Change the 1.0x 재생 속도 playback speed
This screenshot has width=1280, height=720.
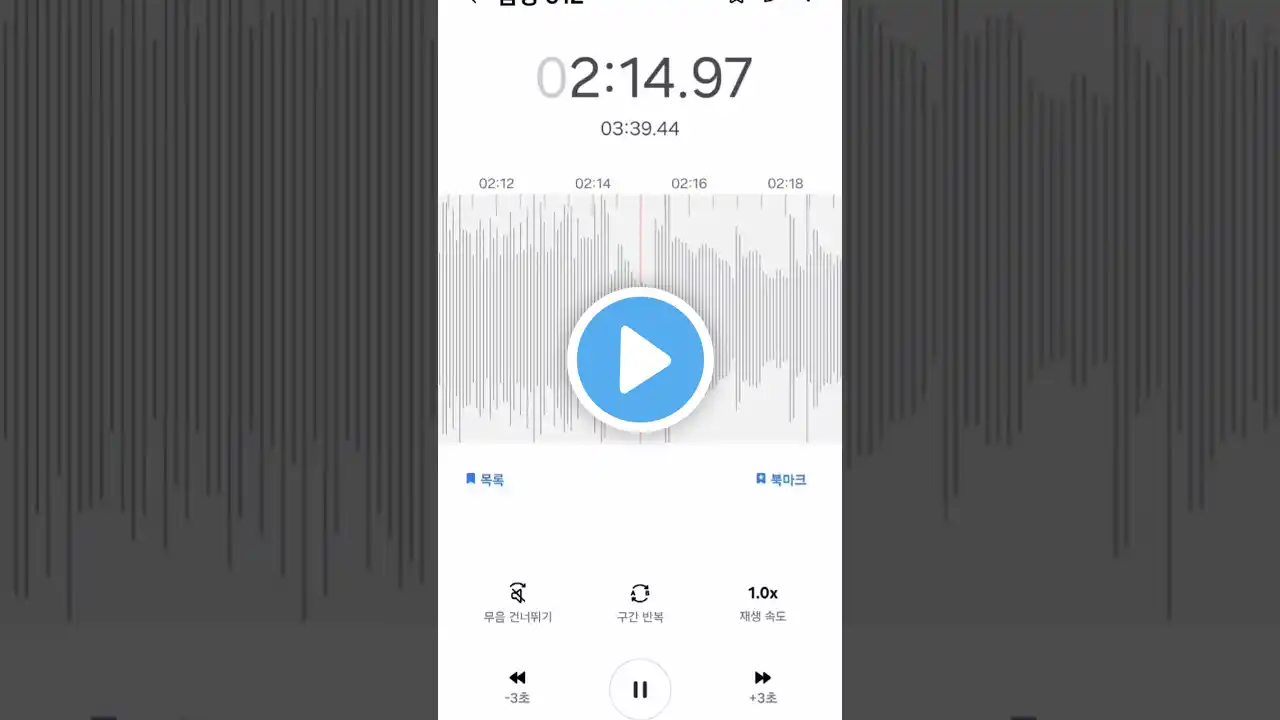tap(763, 602)
